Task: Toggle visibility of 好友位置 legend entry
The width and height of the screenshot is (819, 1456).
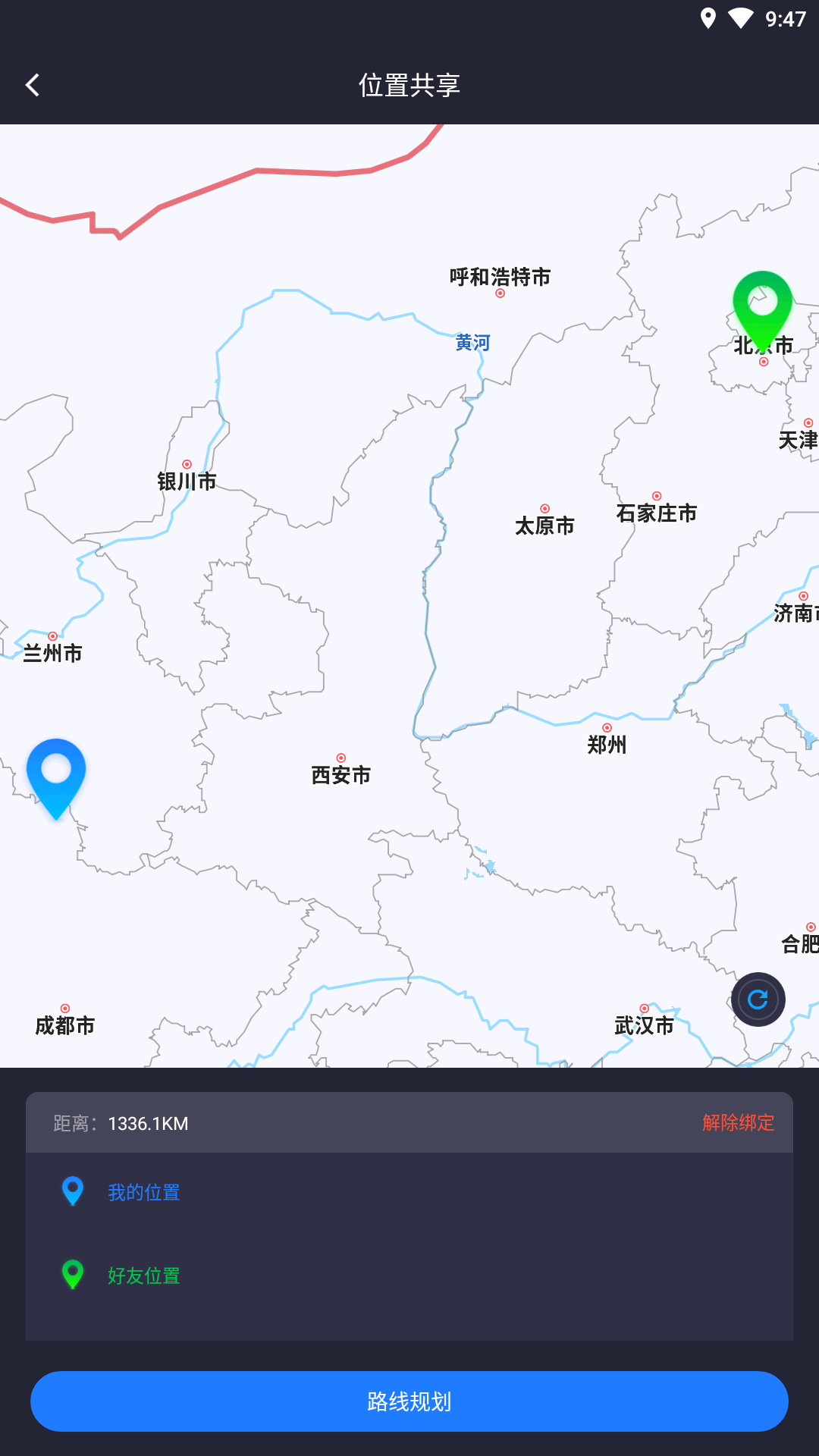Action: 143,1276
